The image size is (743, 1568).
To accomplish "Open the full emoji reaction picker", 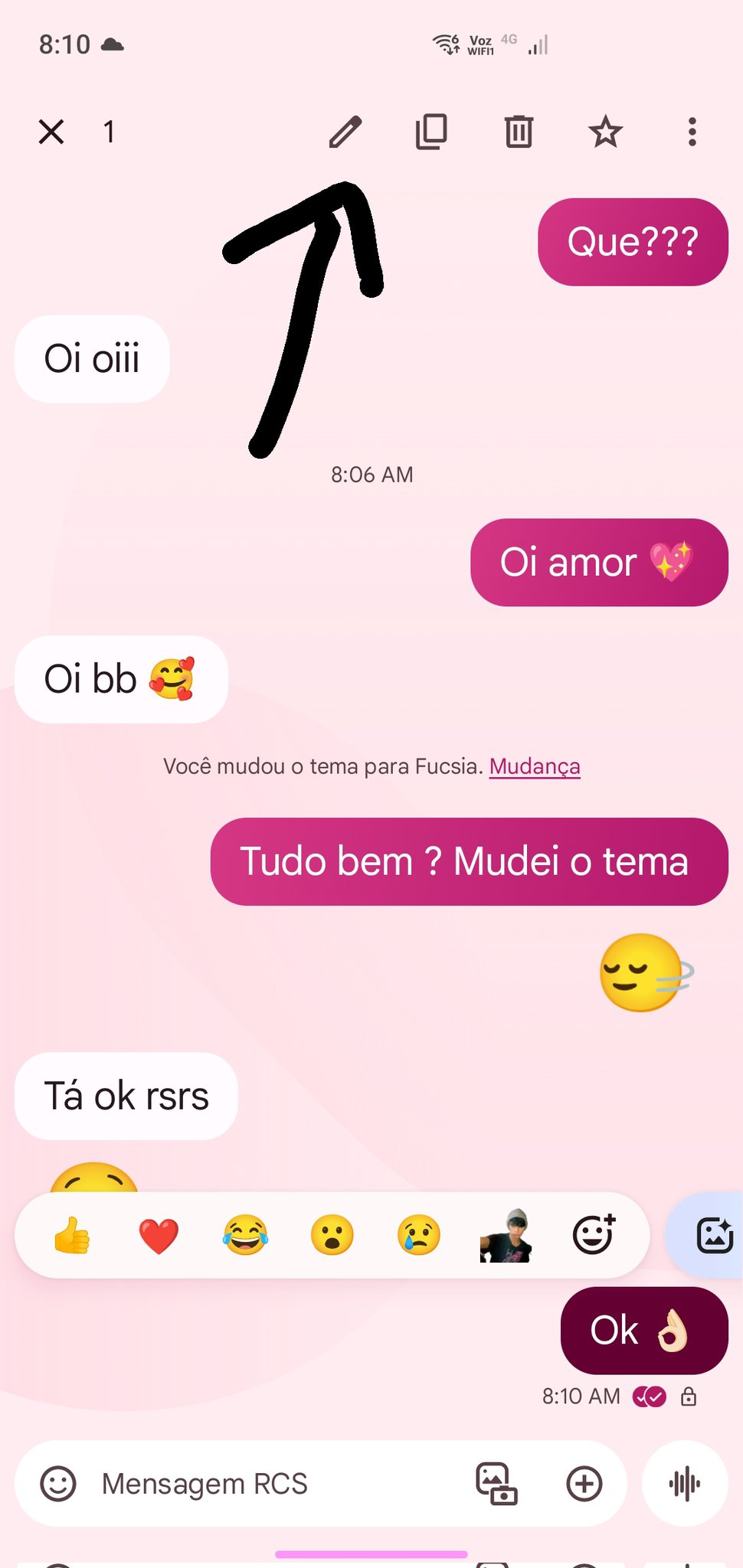I will (x=594, y=1234).
